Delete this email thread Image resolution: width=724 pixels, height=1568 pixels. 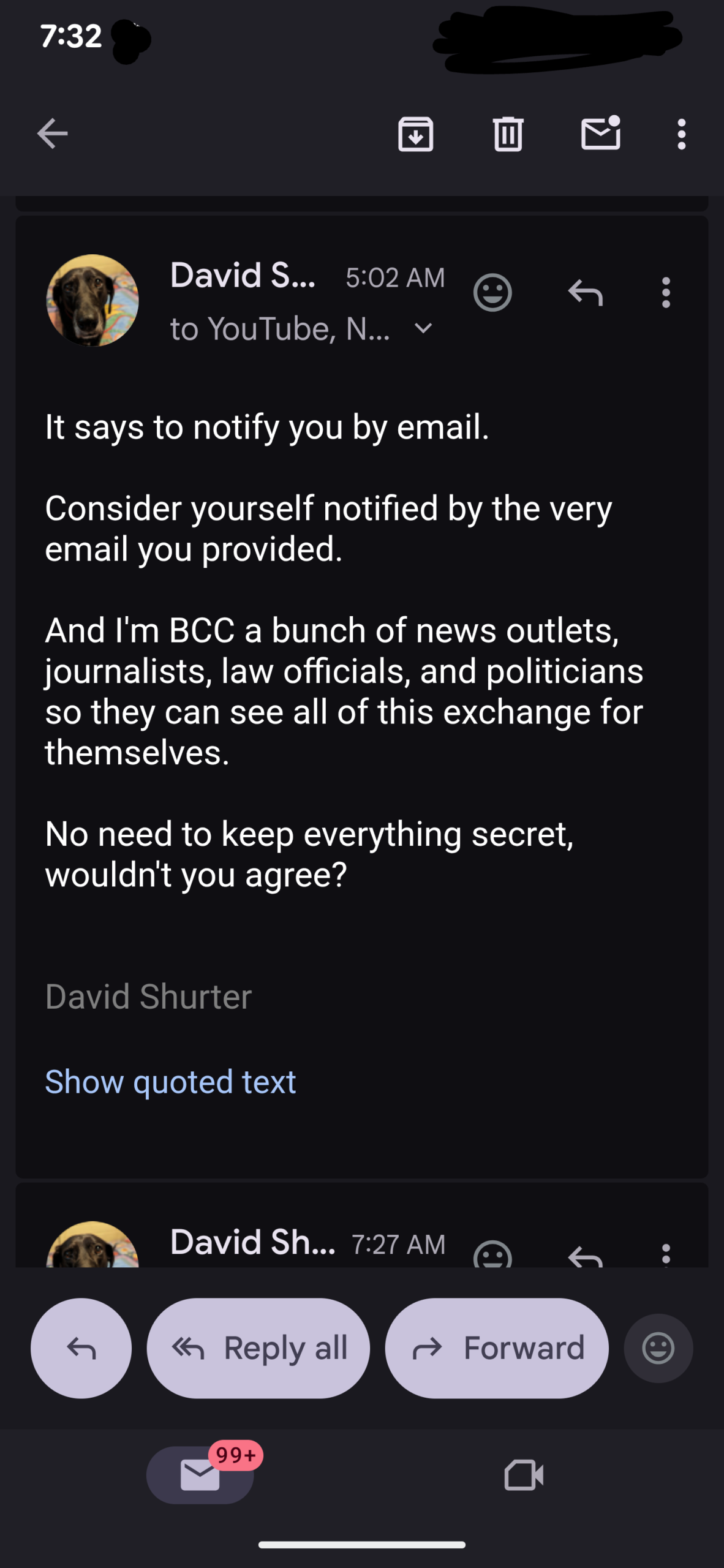point(508,134)
